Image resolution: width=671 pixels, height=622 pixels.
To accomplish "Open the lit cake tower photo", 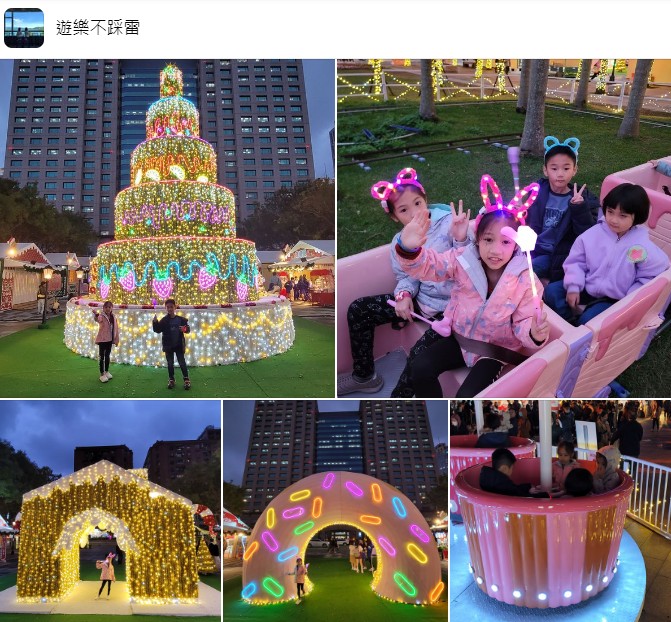I will pyautogui.click(x=168, y=228).
